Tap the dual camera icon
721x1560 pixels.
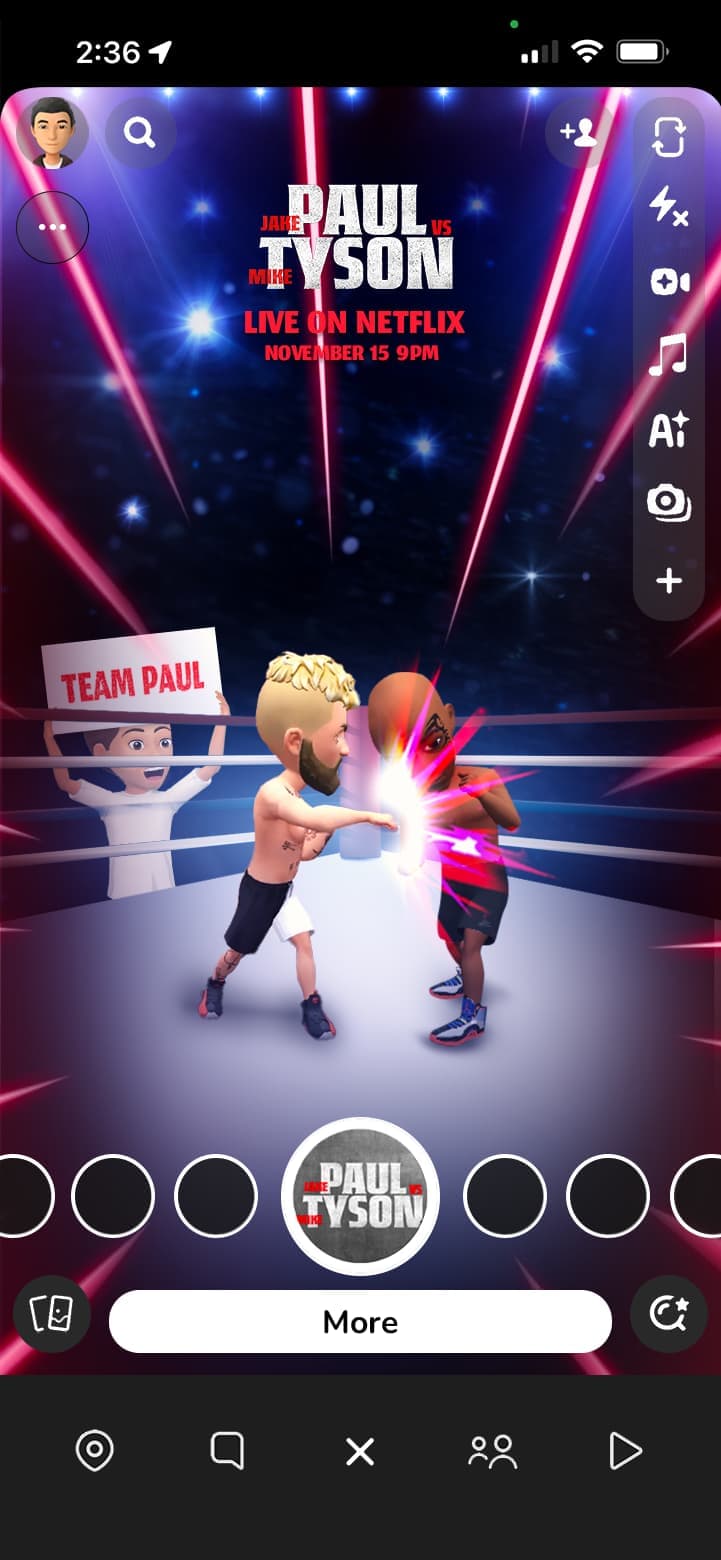coord(668,503)
